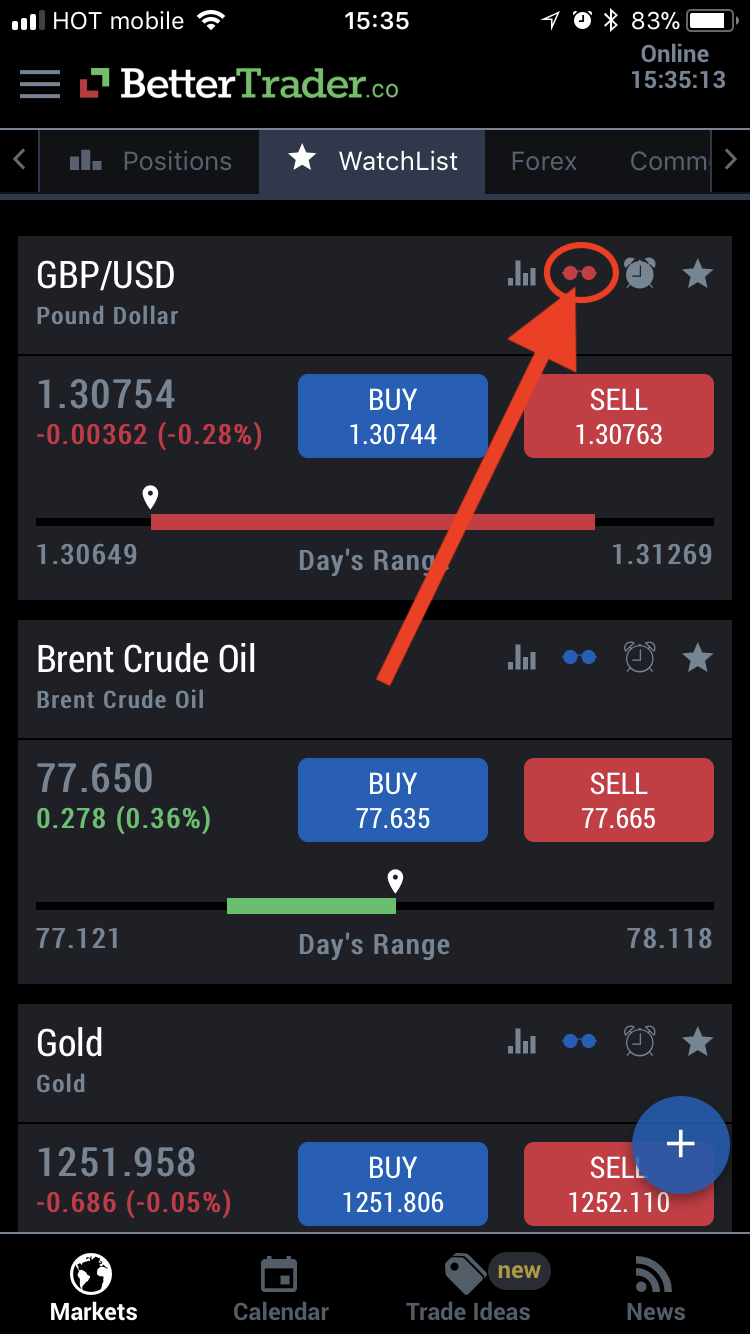Toggle the favorite star for Gold
Screen dimensions: 750x1334
[x=697, y=1041]
